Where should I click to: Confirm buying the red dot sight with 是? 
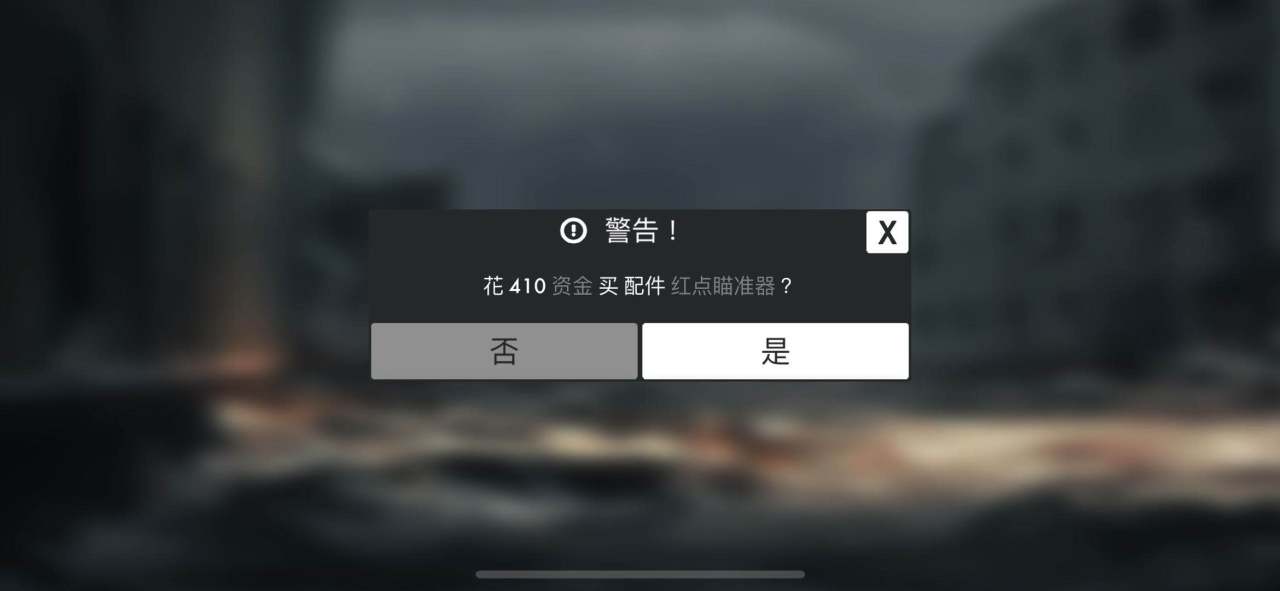pos(775,351)
